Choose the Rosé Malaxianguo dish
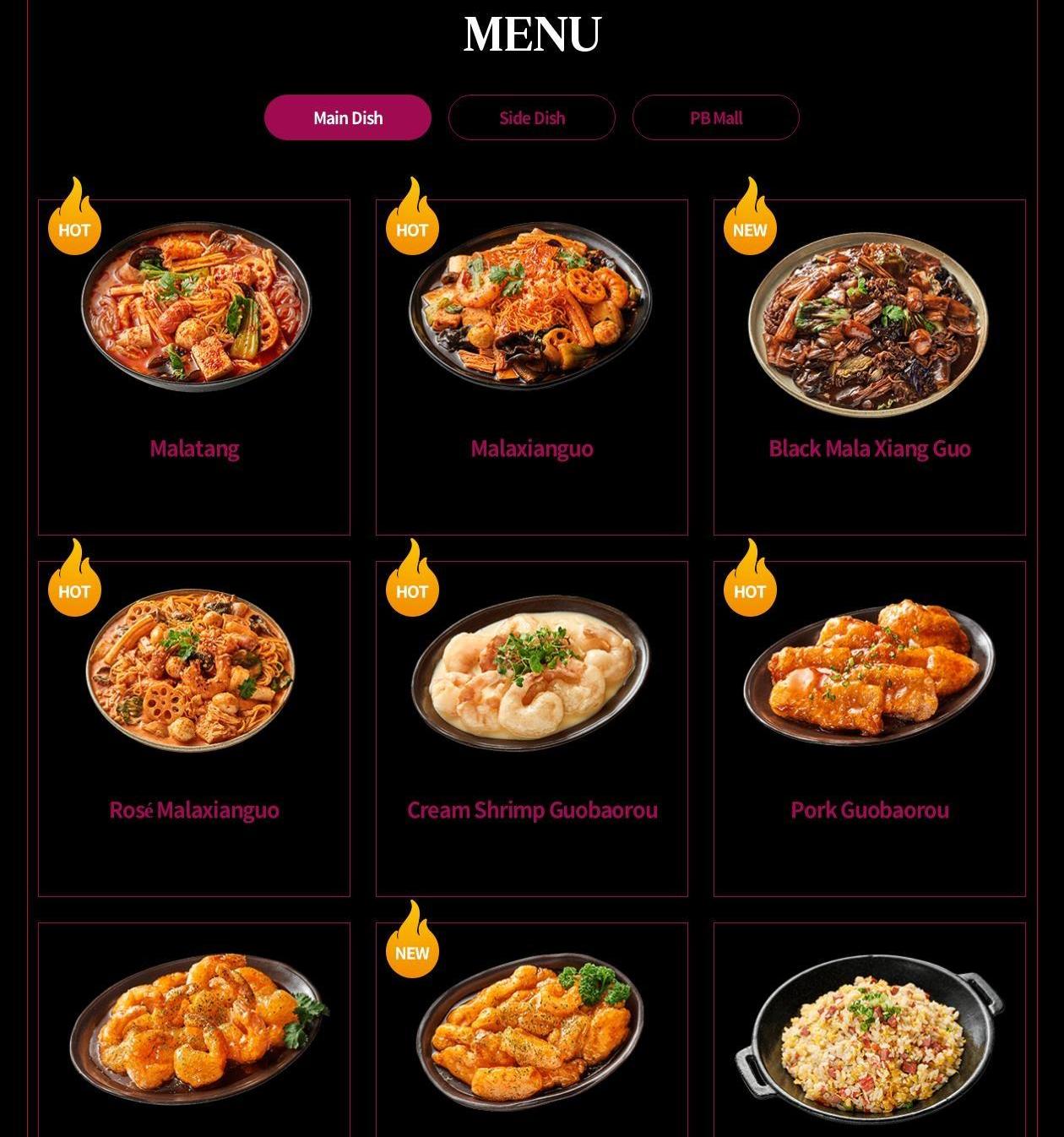 point(194,728)
